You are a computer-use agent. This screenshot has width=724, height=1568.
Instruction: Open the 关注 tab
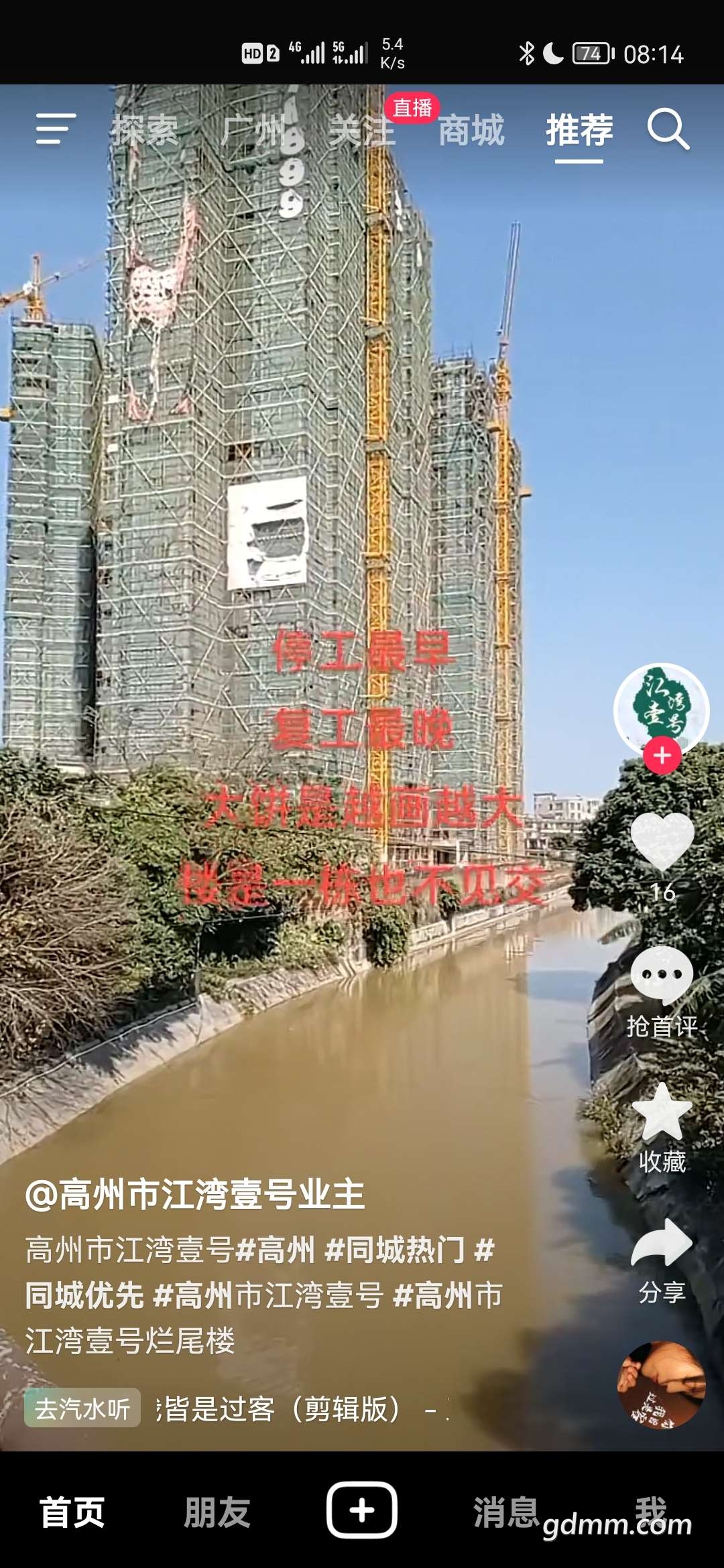[362, 130]
